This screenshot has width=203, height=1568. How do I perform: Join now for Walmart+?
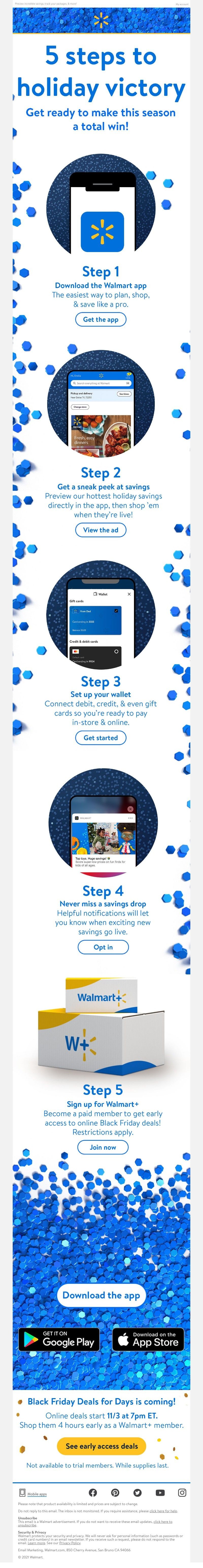[x=103, y=1147]
